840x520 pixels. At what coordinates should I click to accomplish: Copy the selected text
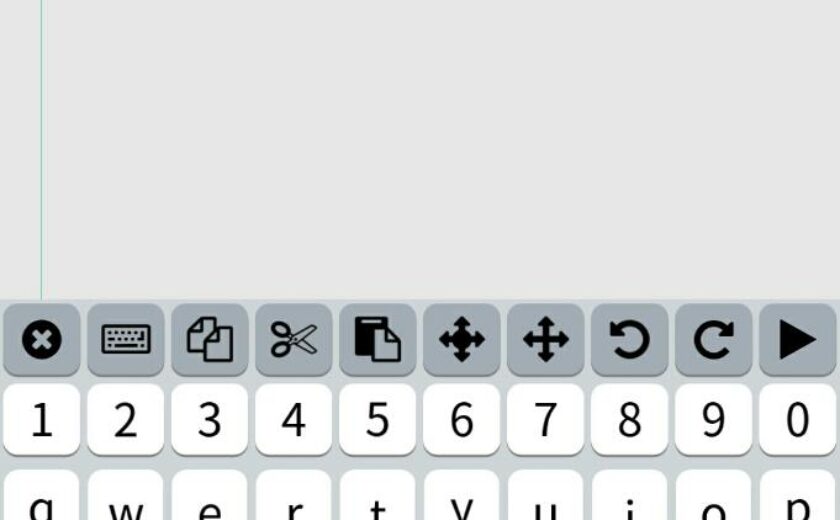(x=210, y=340)
